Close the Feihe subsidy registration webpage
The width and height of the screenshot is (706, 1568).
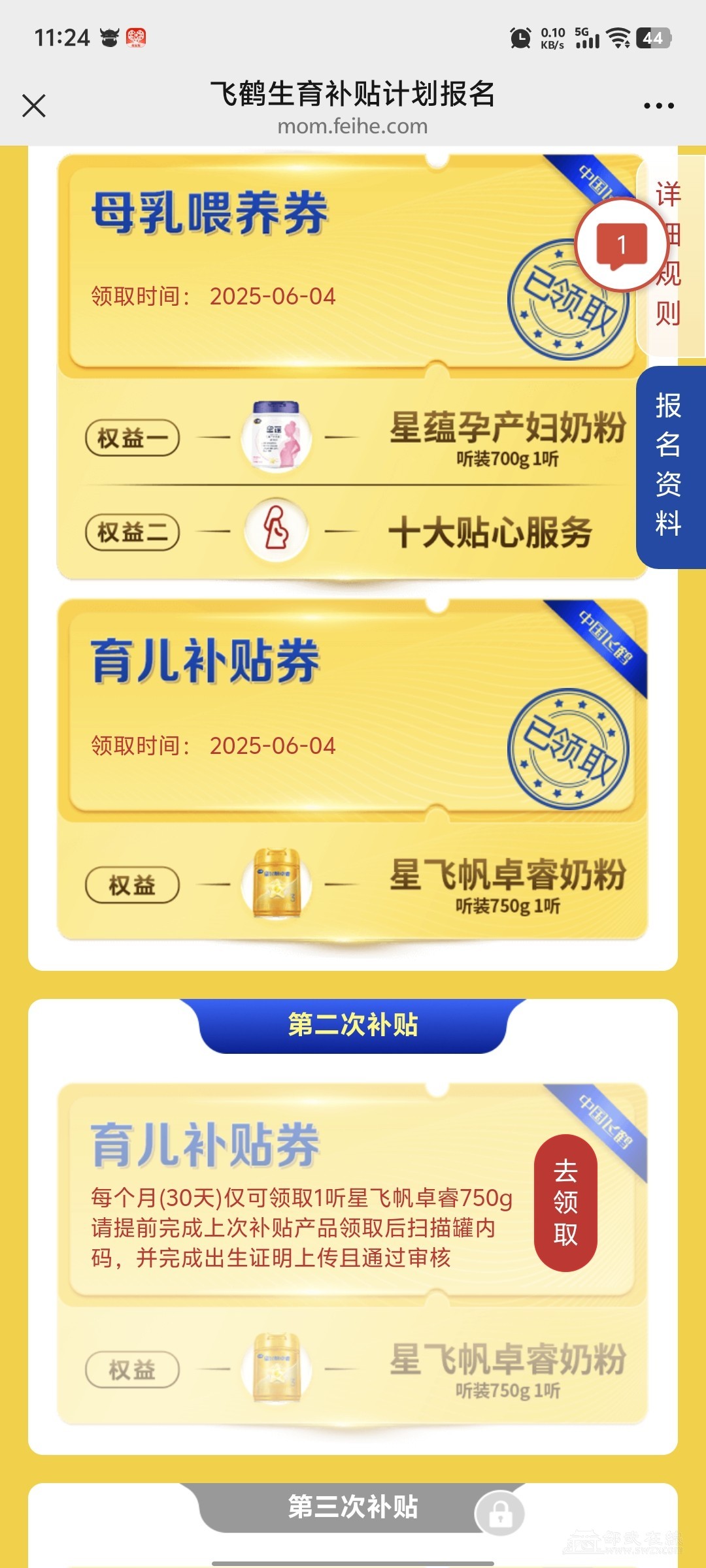pyautogui.click(x=34, y=105)
